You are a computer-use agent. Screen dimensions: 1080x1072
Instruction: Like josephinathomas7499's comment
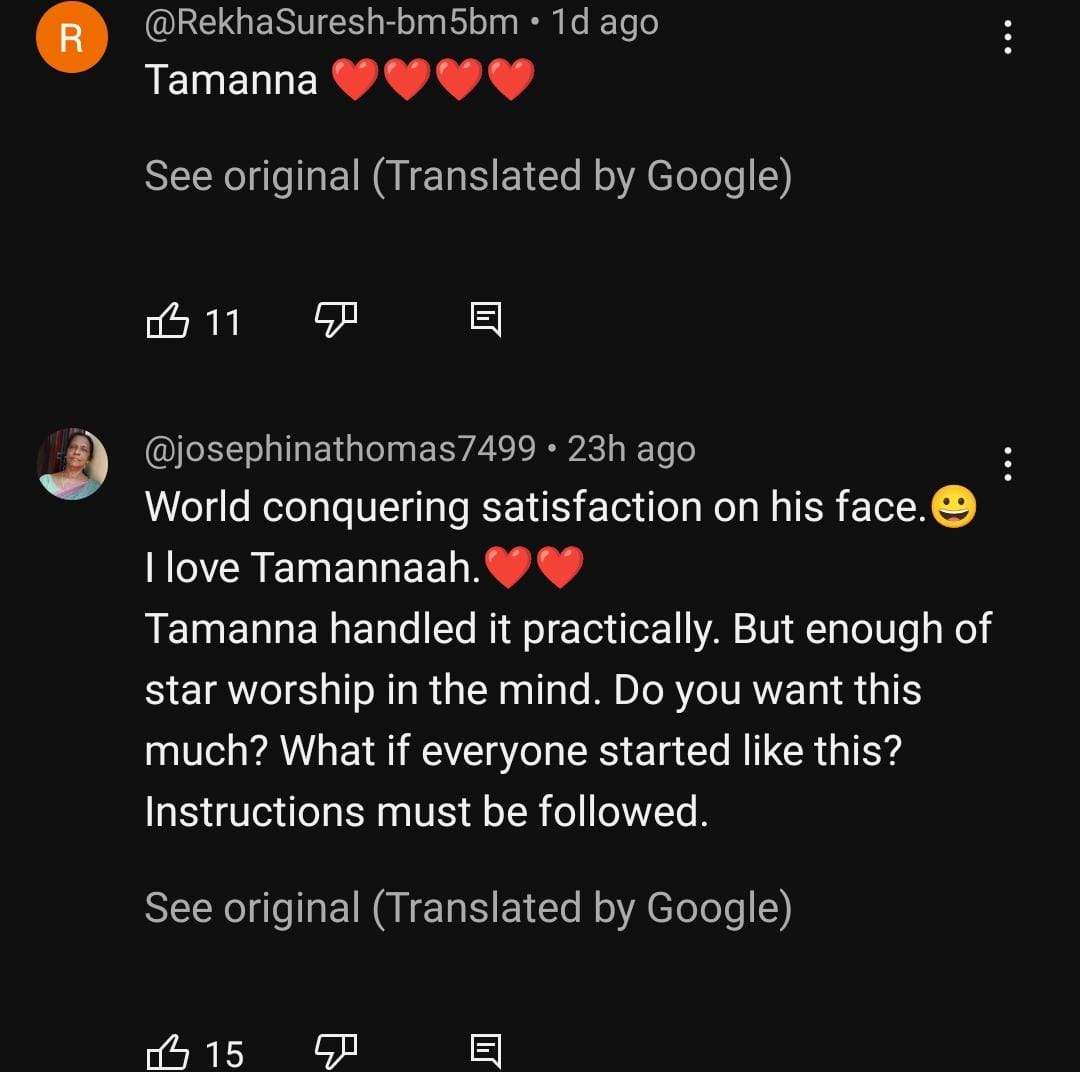click(x=168, y=1051)
